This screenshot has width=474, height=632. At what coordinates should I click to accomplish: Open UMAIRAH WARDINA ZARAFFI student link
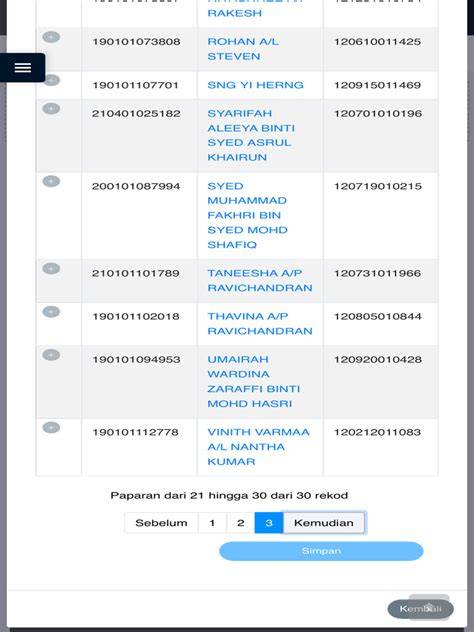click(254, 381)
